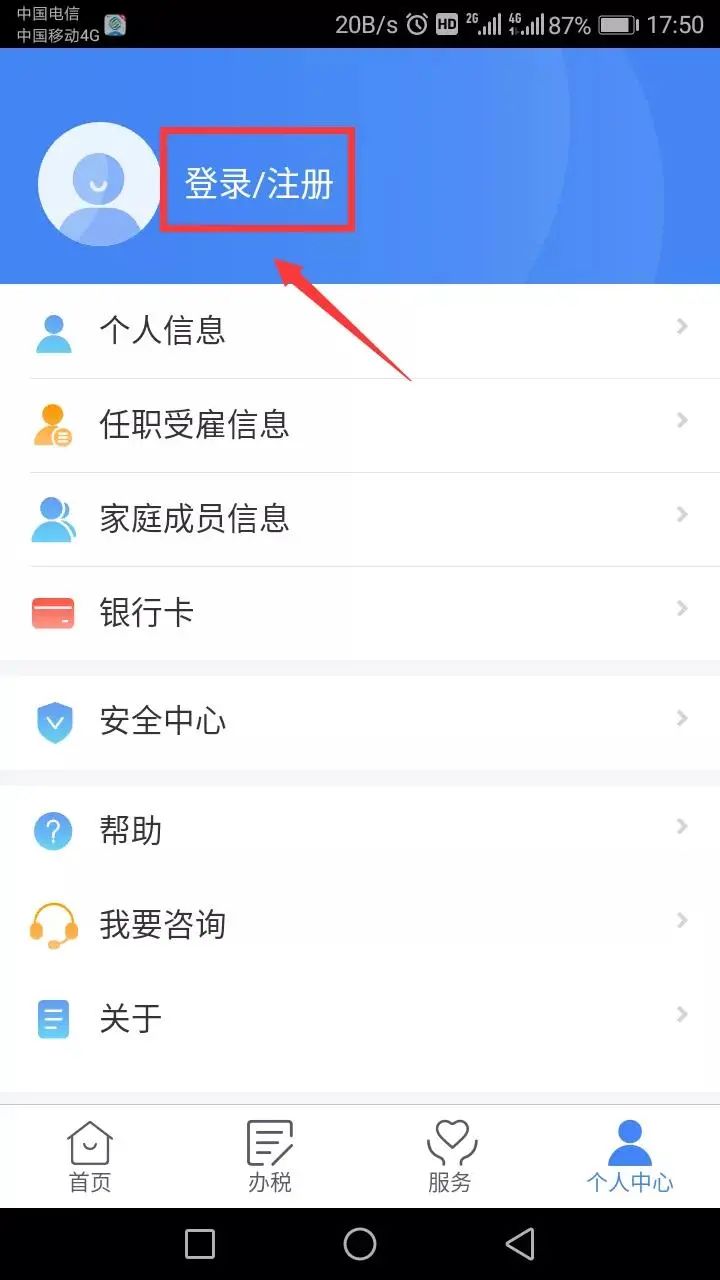Open 安全中心 settings
This screenshot has width=720, height=1280.
[360, 721]
